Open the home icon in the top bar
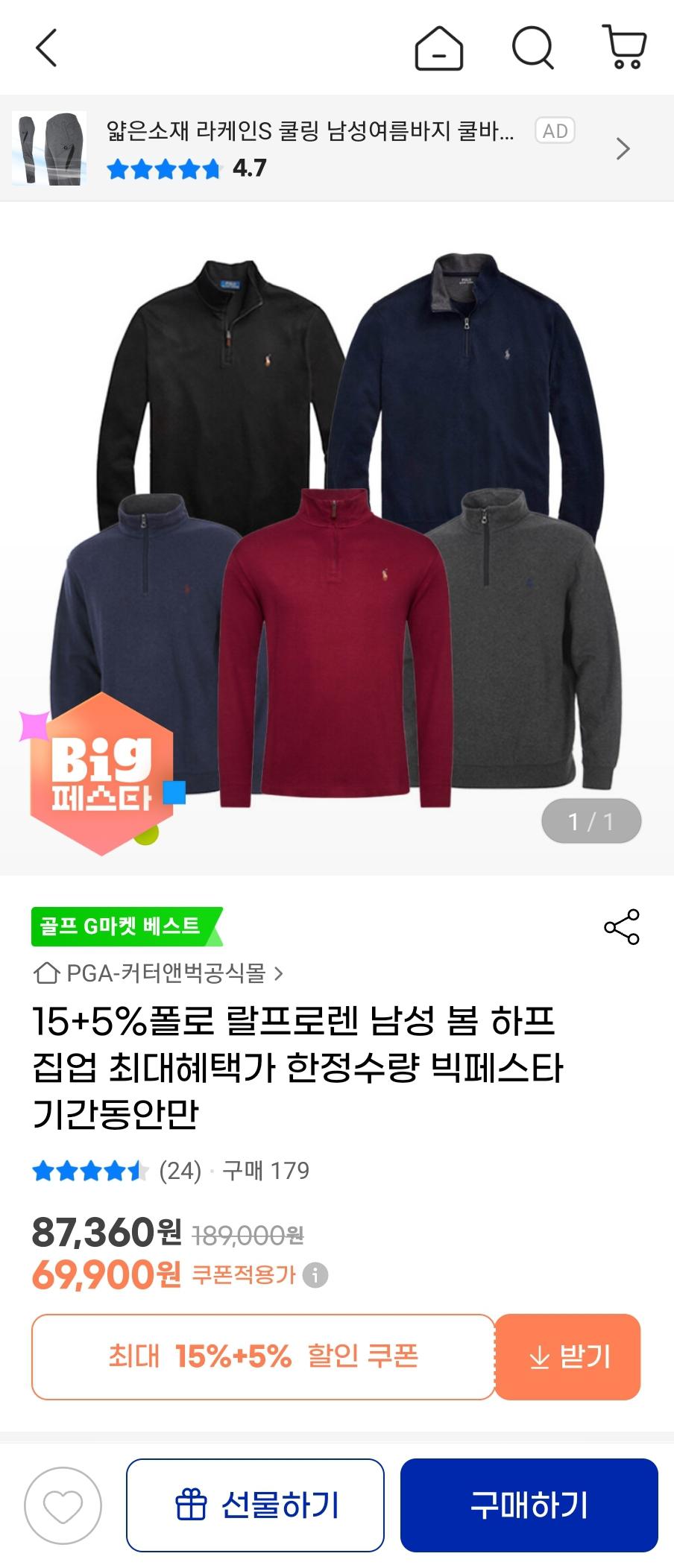 click(438, 48)
